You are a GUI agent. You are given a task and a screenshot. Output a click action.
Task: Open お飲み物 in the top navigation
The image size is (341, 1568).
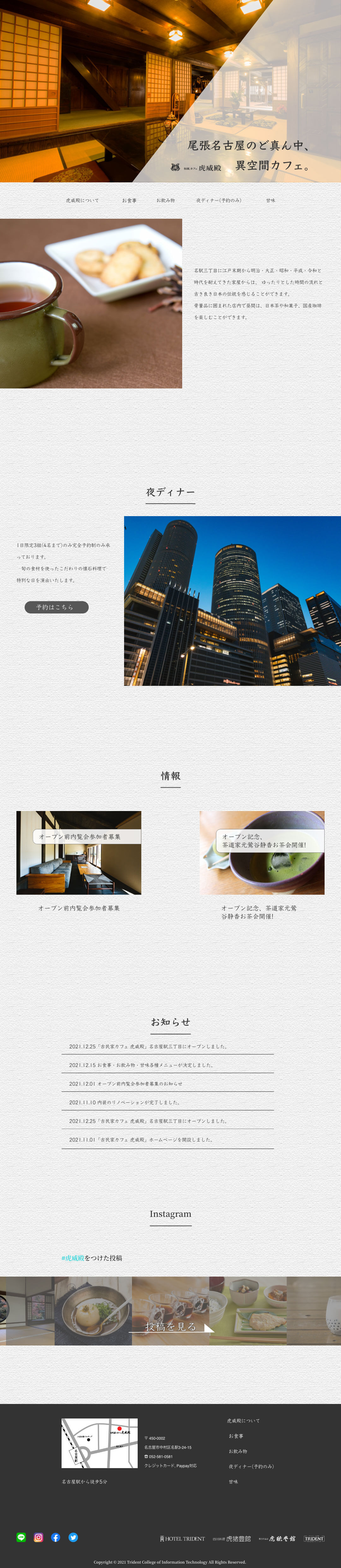(x=165, y=200)
